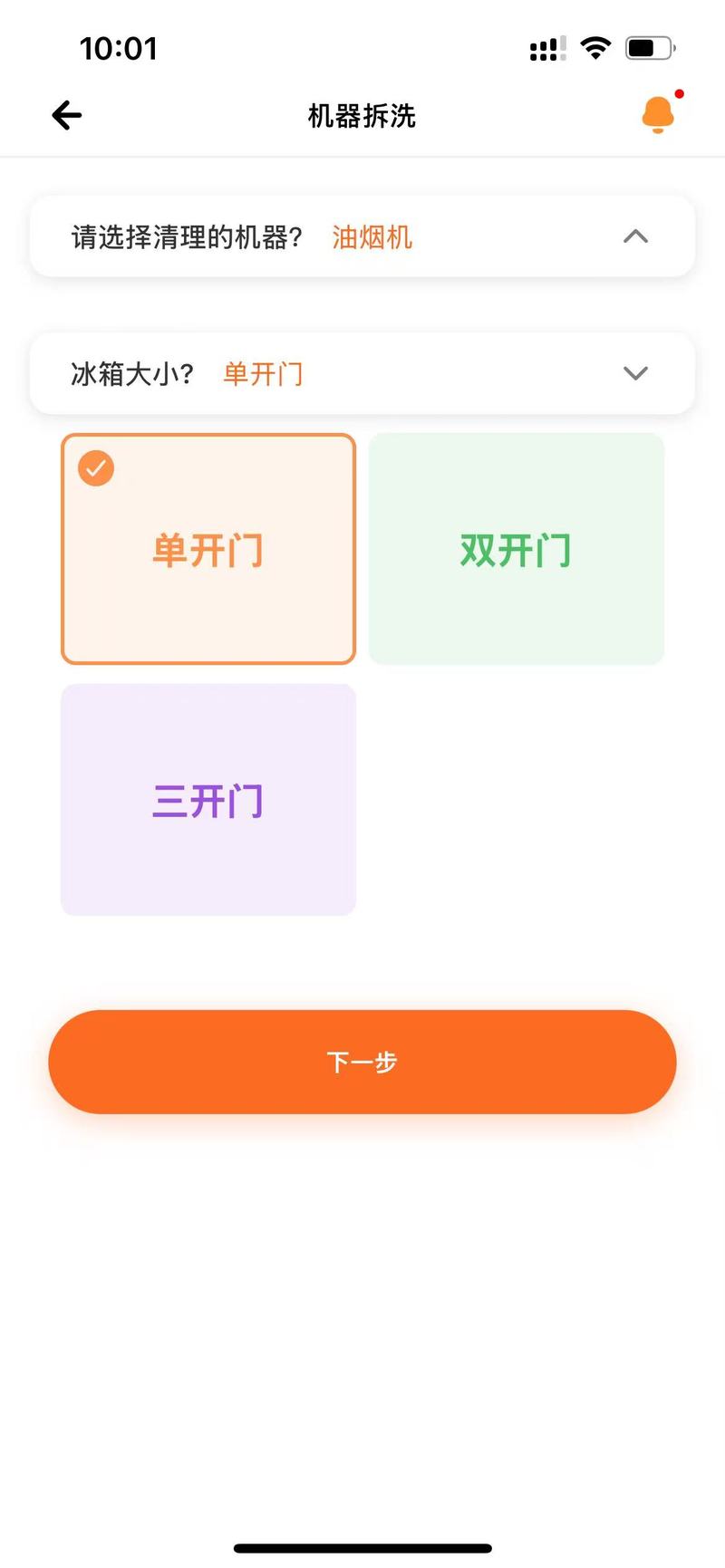Open the notifications bell

point(659,114)
